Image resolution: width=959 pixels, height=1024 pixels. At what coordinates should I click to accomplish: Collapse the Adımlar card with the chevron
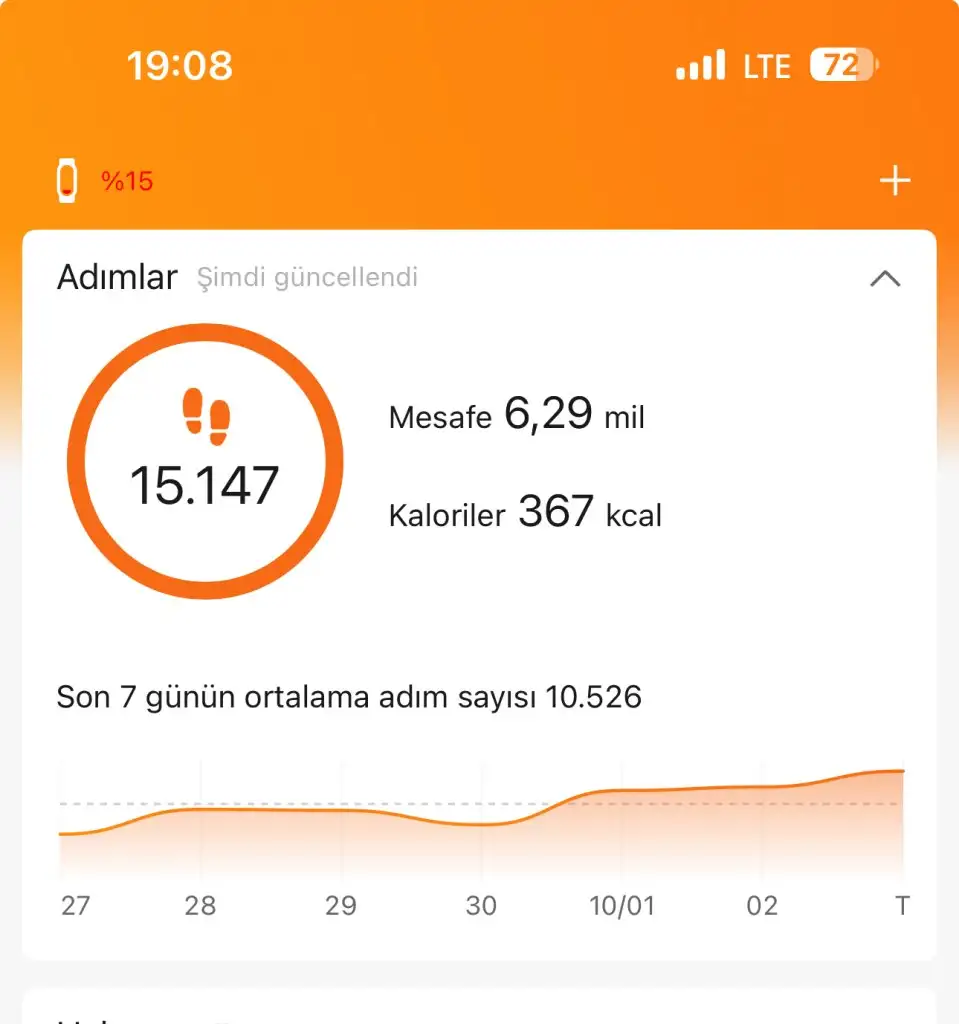(885, 279)
